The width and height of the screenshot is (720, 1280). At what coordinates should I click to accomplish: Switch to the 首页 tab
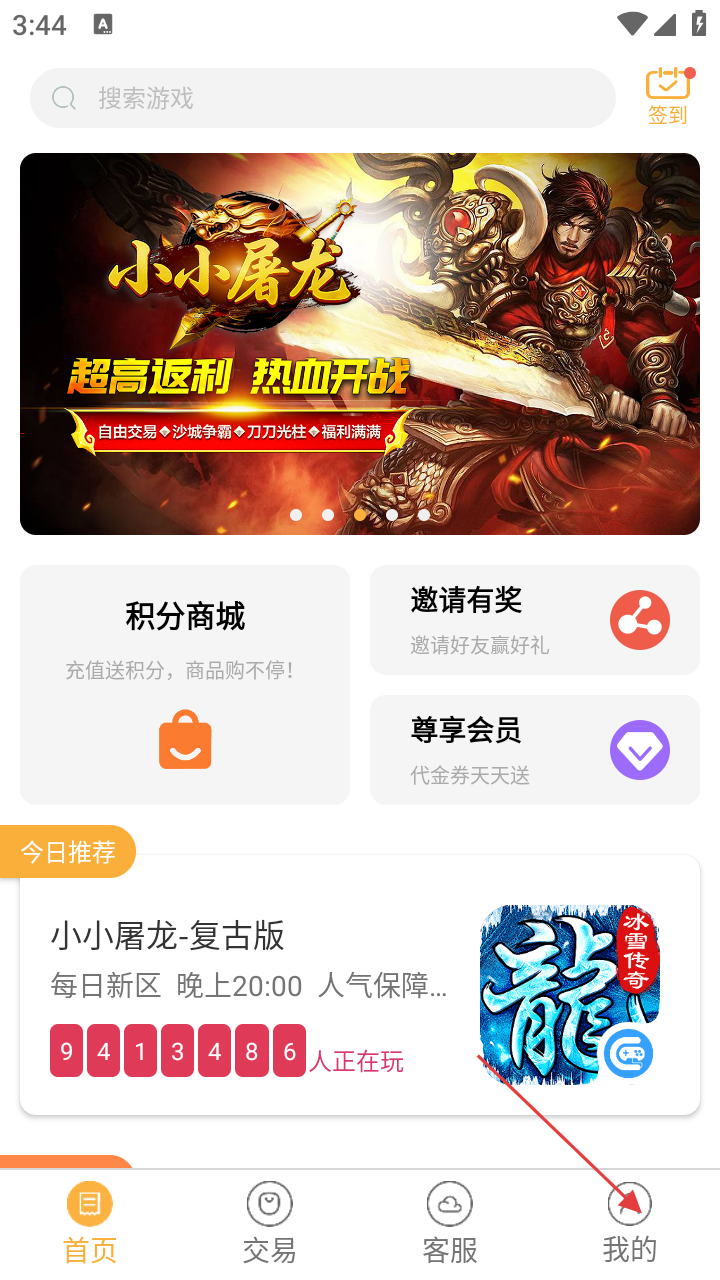pyautogui.click(x=90, y=1224)
